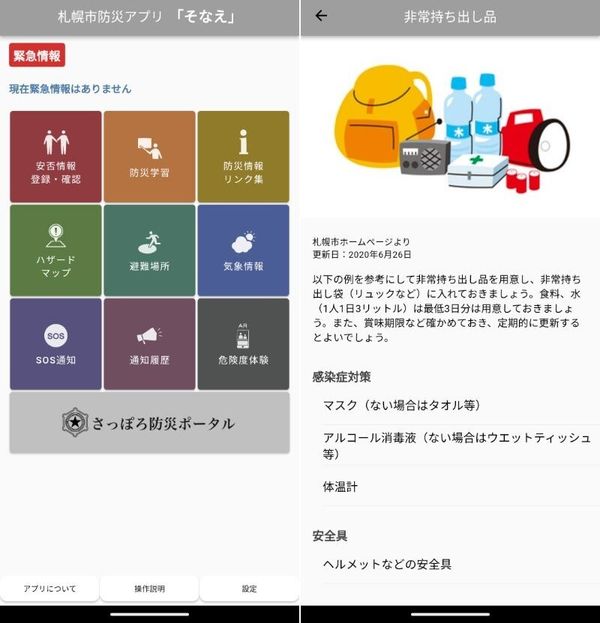Open 防災情報リンク集 tile

click(243, 157)
